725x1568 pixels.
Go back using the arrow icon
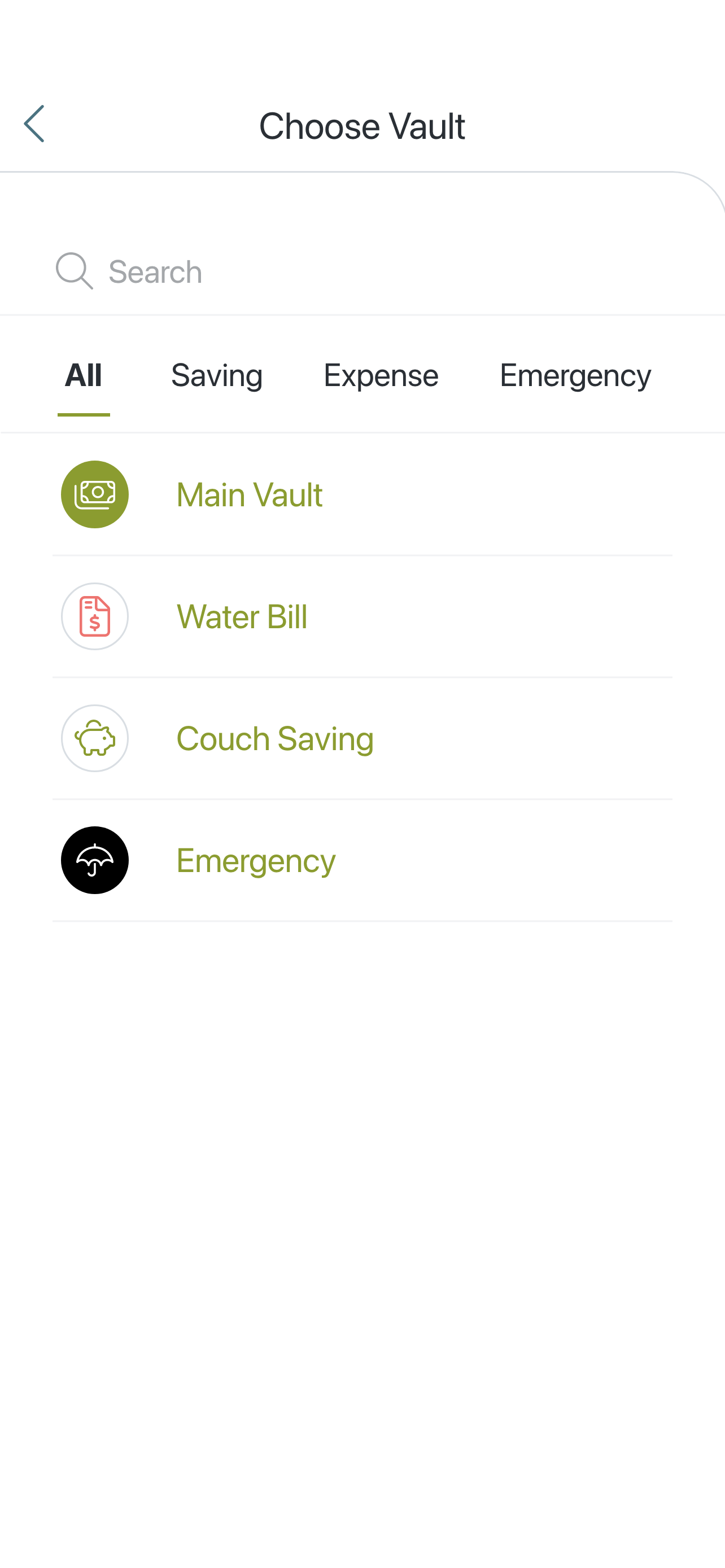pyautogui.click(x=34, y=124)
